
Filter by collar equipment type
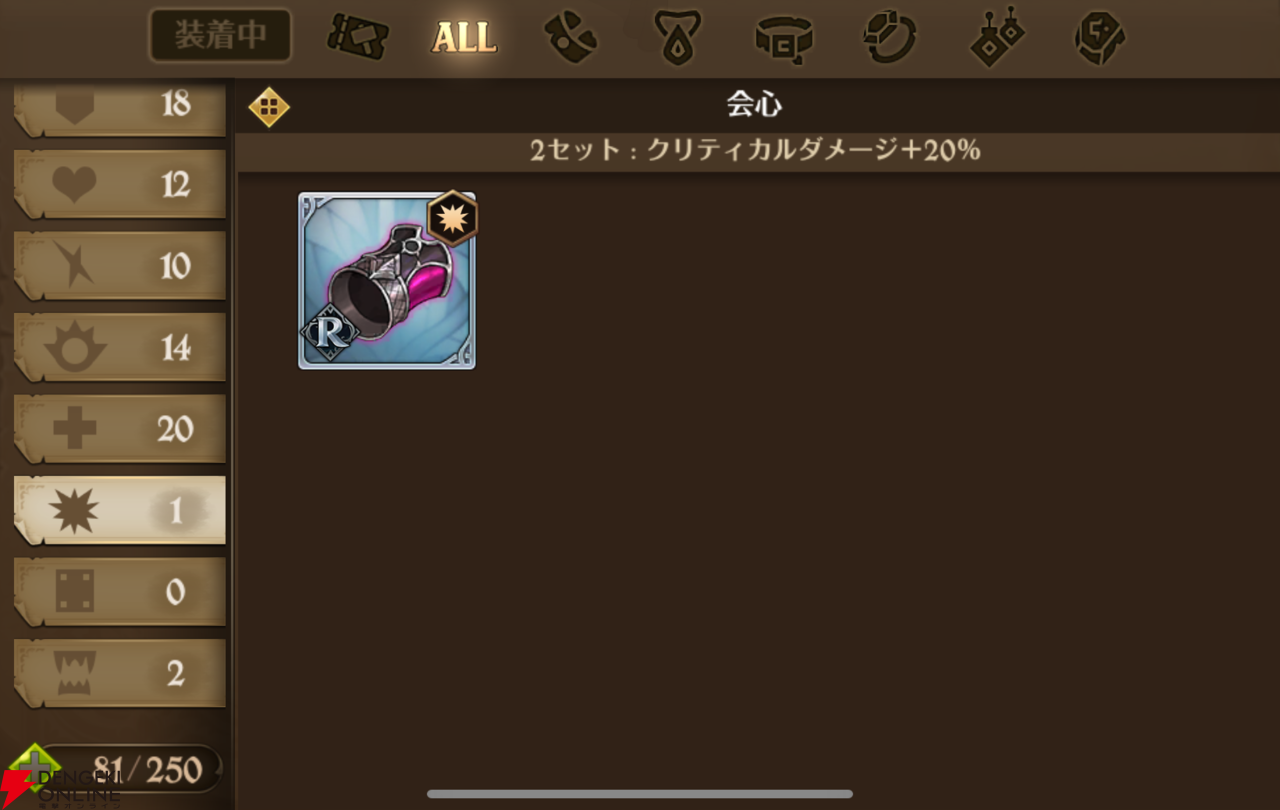coord(784,38)
